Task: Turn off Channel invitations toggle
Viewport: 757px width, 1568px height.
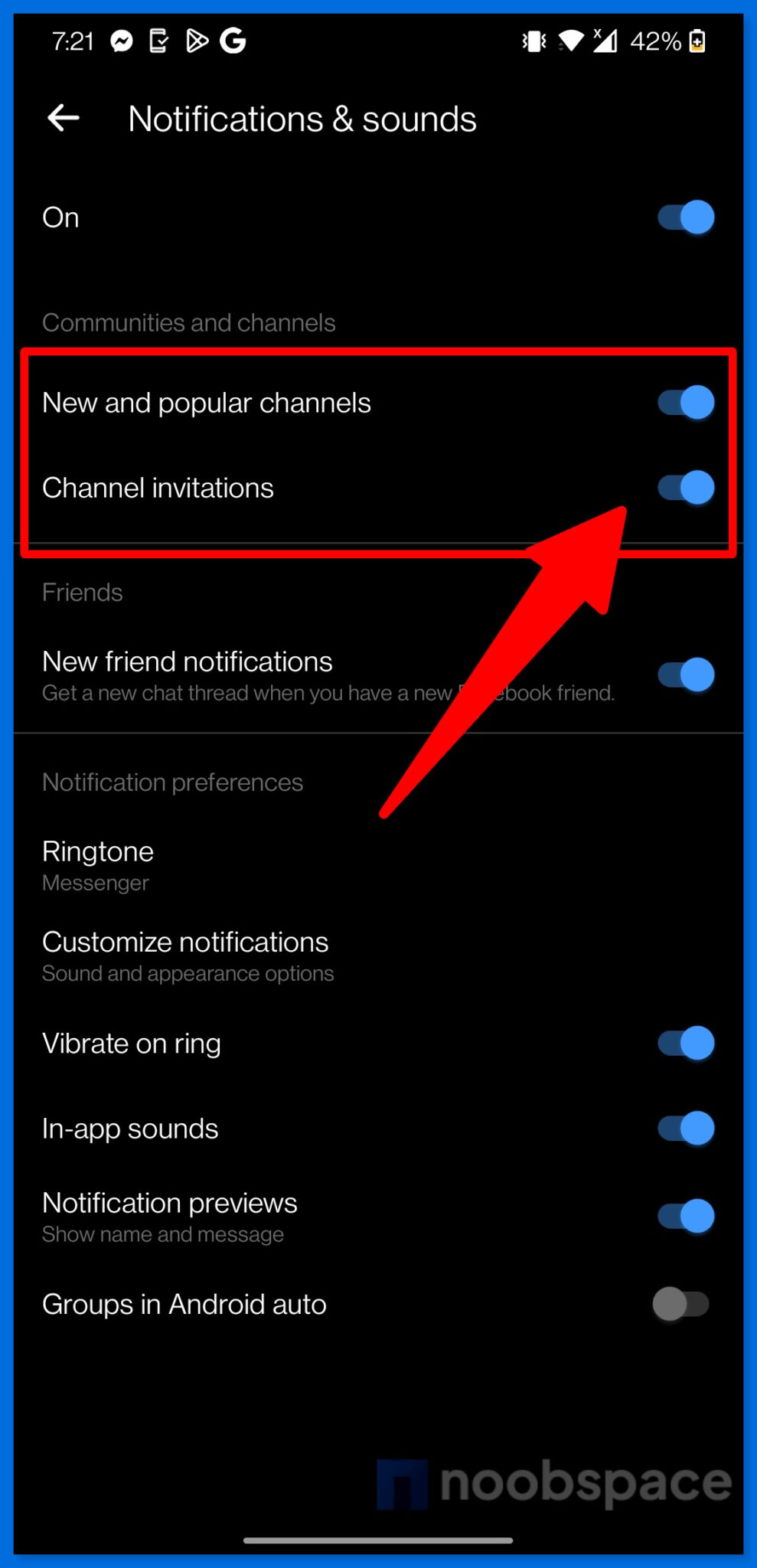Action: (686, 488)
